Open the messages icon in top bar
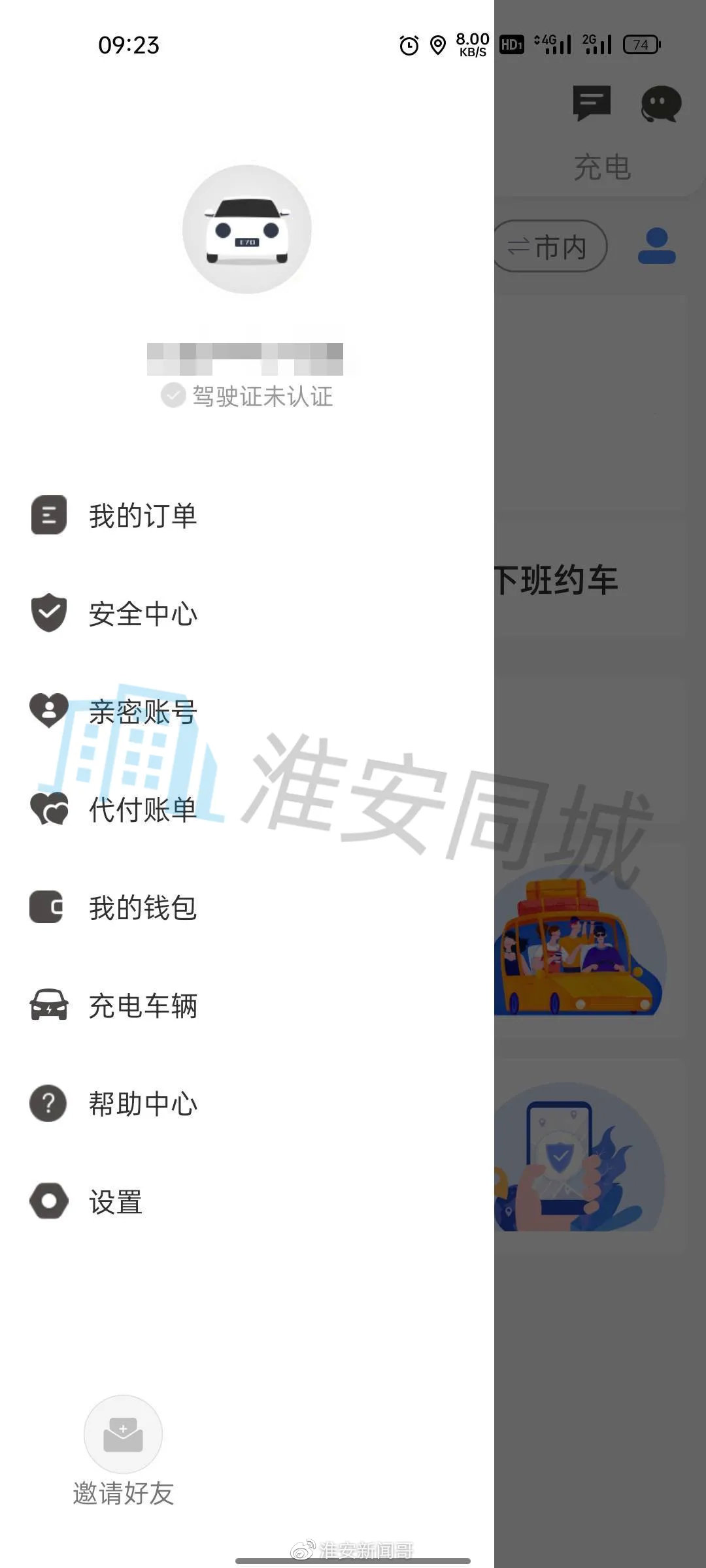The width and height of the screenshot is (706, 1568). pos(592,103)
